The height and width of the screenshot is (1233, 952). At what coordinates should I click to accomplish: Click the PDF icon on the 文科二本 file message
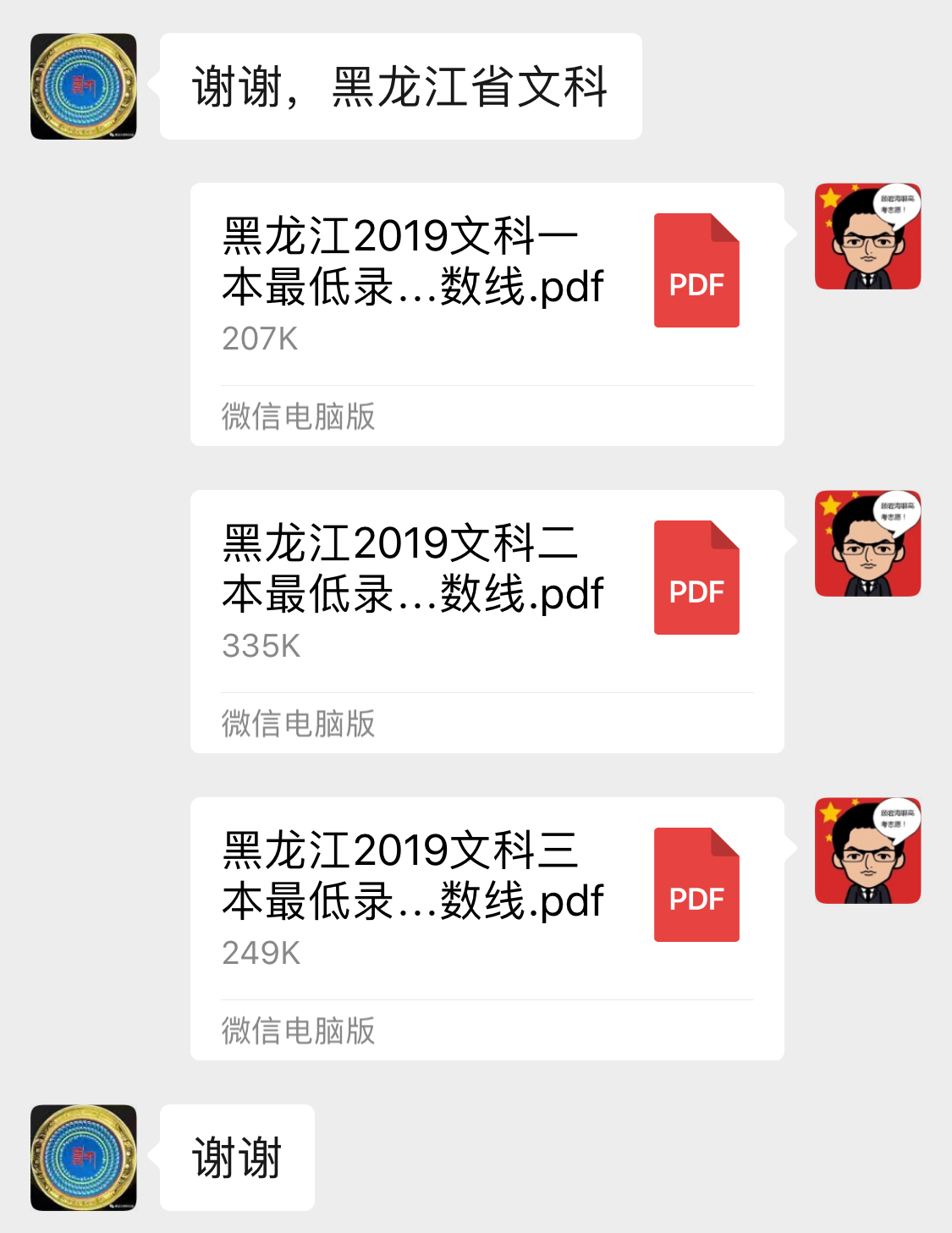point(696,581)
